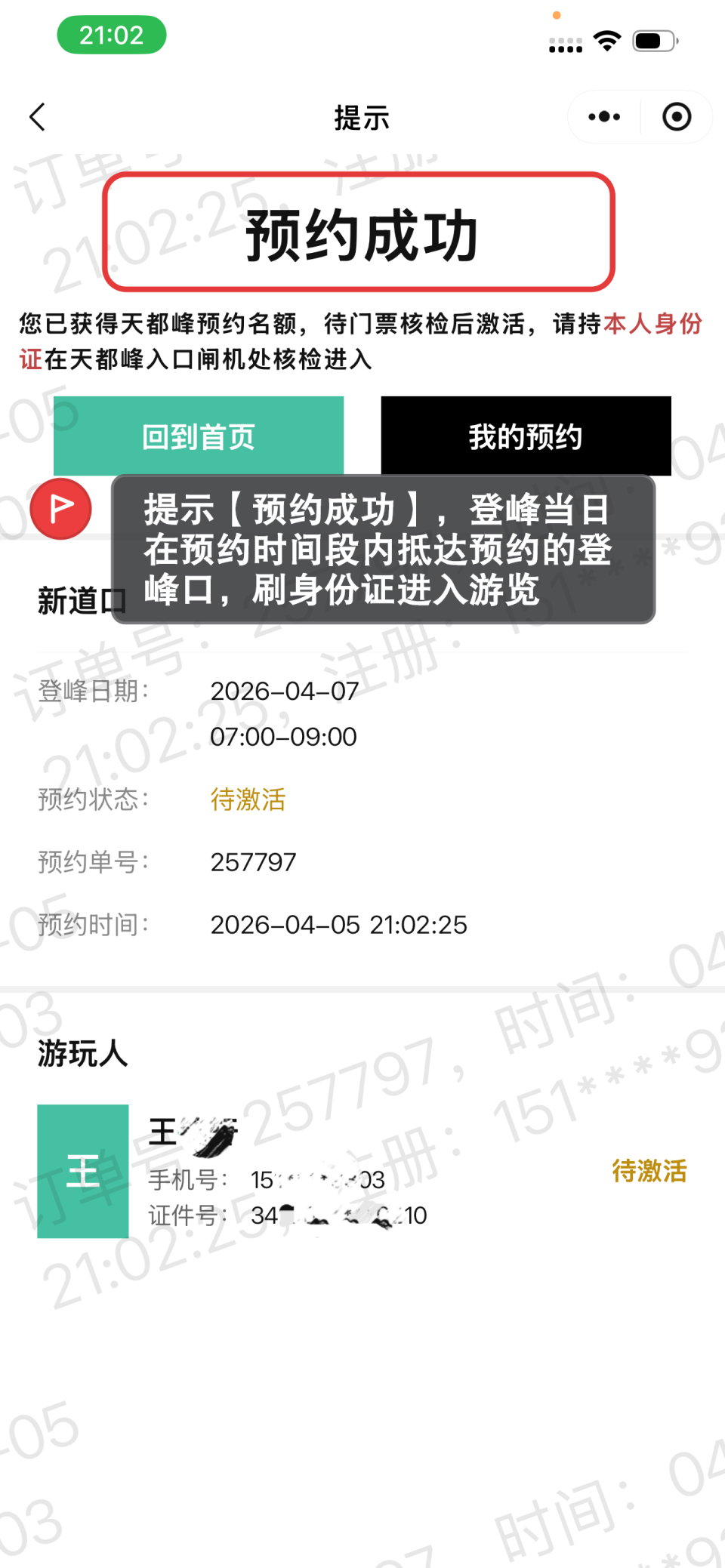
Task: Open 我的预约 to view reservations
Action: 526,436
